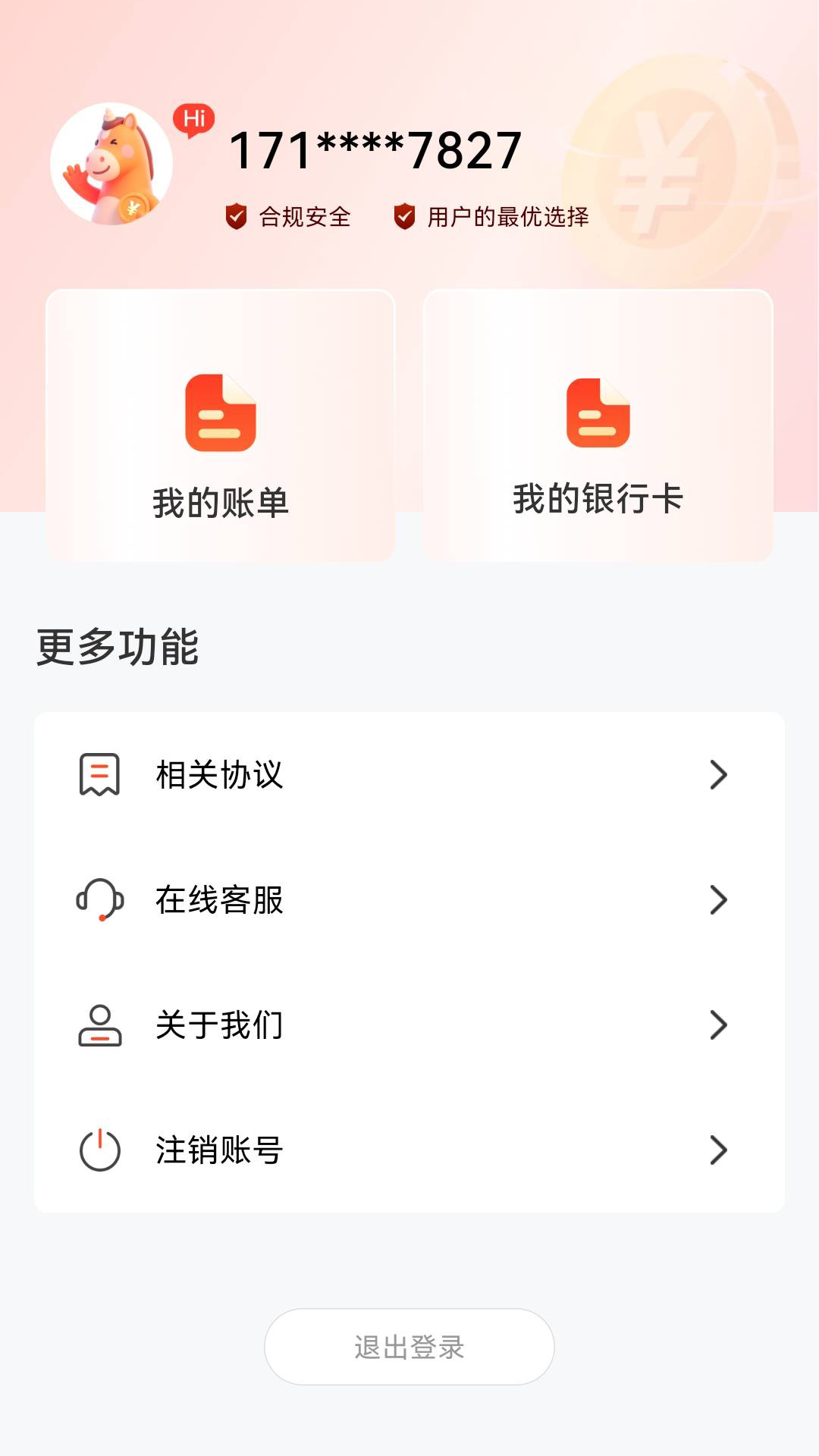The image size is (819, 1456).
Task: Click the Hi speech bubble on the avatar
Action: coord(194,119)
